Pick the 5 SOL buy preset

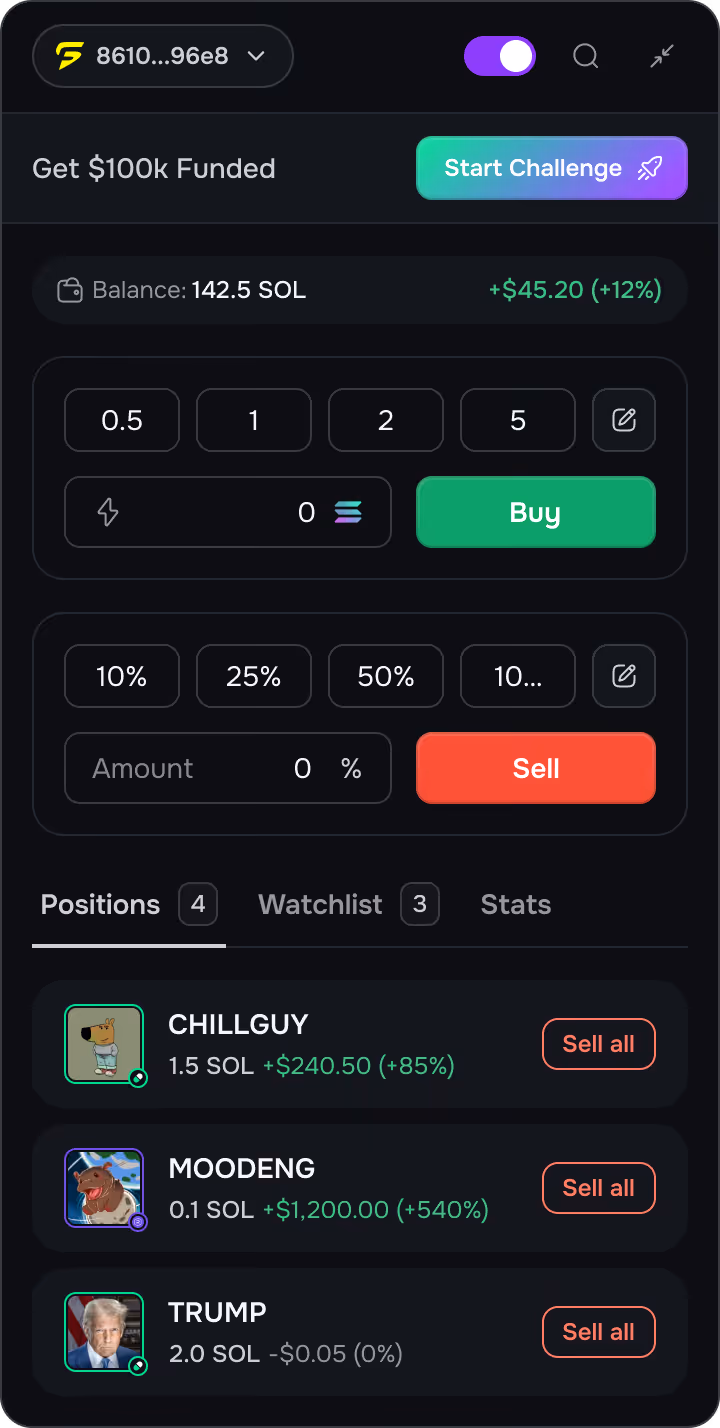517,420
